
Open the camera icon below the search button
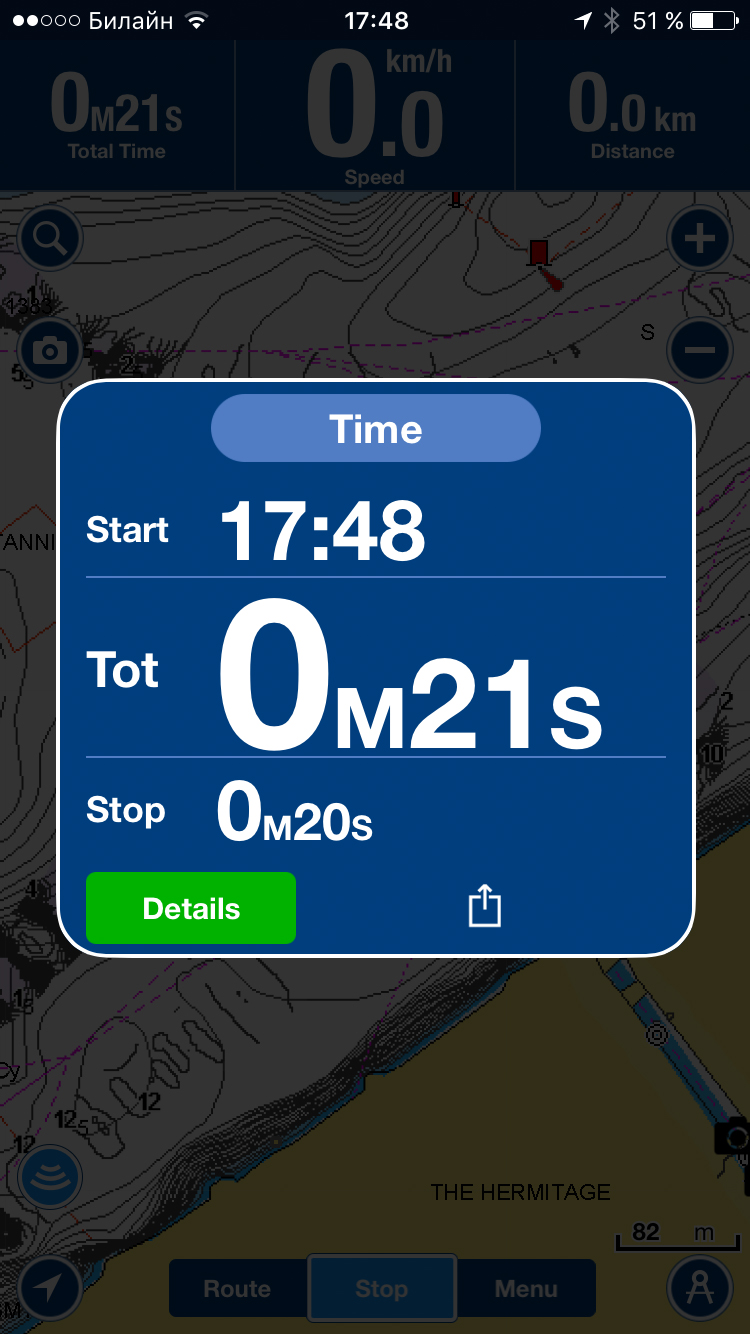coord(50,350)
